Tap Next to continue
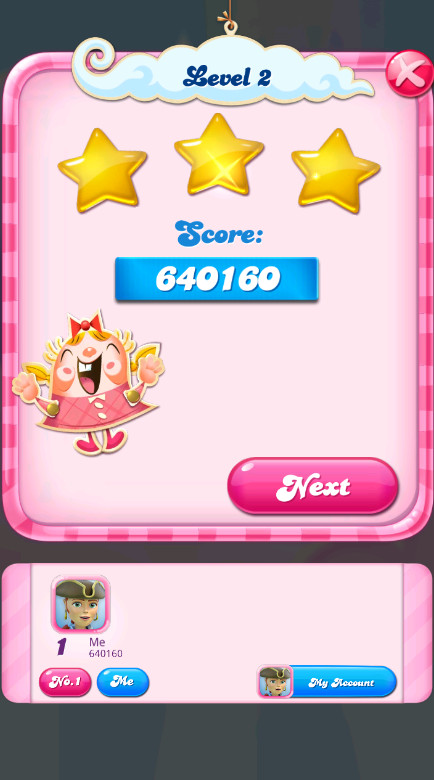Image resolution: width=434 pixels, height=780 pixels. [313, 486]
